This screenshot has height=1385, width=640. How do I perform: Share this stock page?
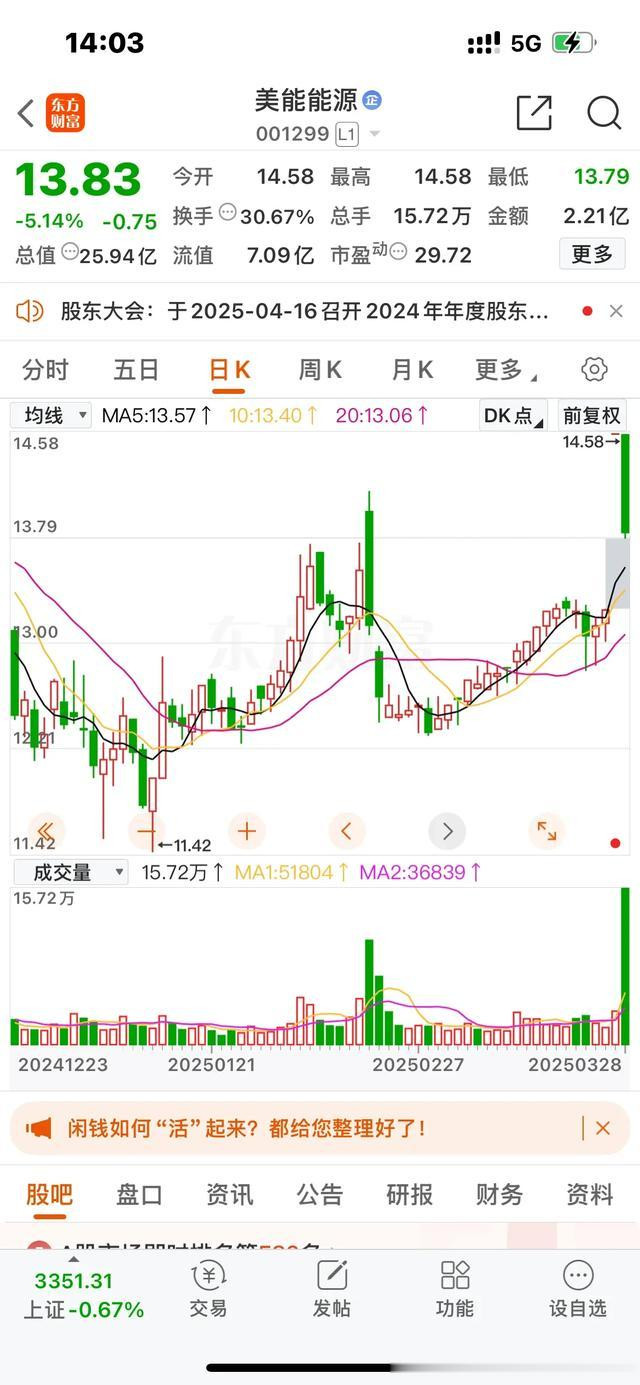tap(534, 113)
